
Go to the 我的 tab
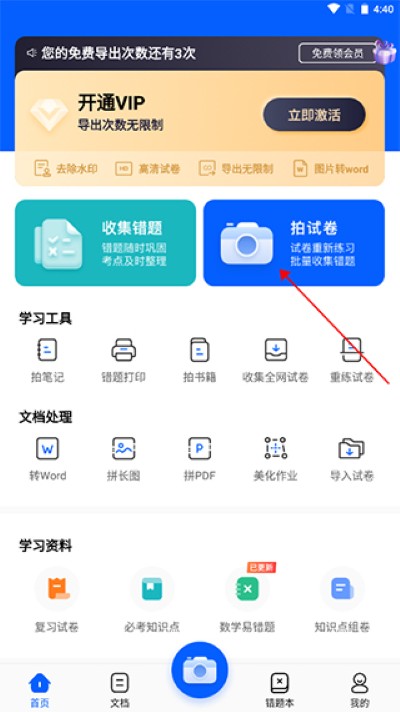coord(360,690)
